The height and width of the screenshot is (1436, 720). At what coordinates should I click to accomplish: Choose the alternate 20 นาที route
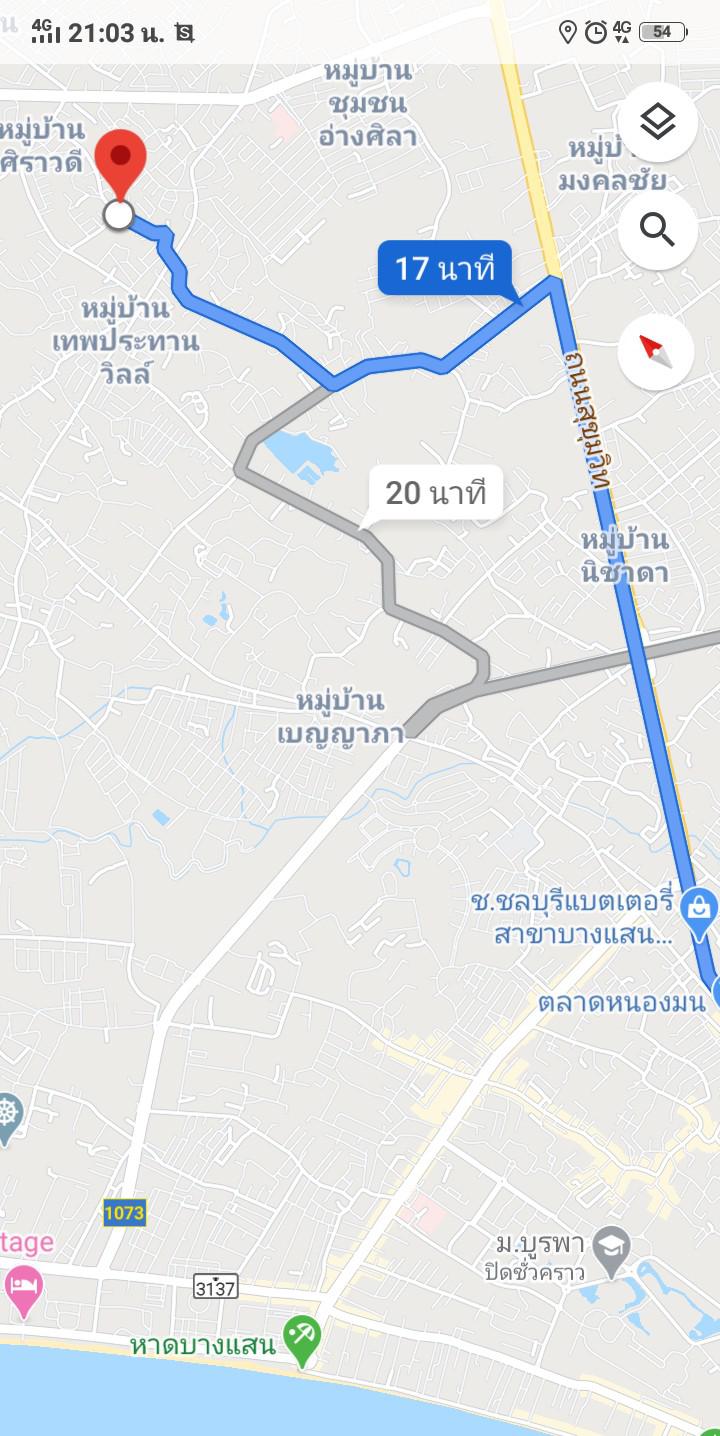[x=435, y=493]
